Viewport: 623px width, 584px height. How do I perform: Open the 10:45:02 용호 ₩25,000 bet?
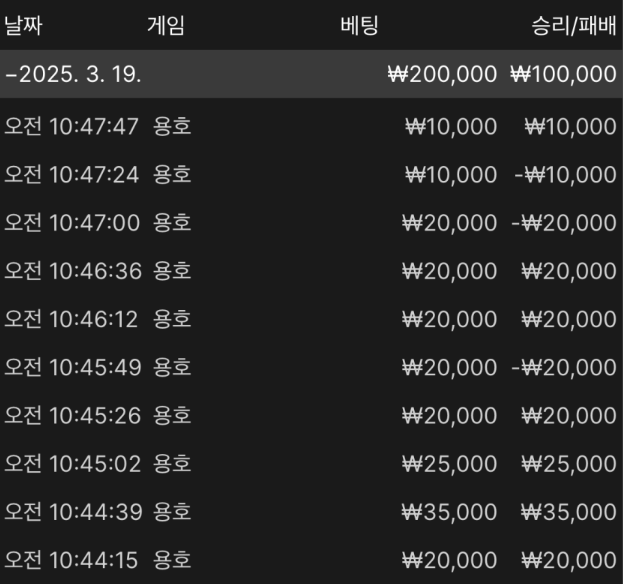click(x=311, y=464)
